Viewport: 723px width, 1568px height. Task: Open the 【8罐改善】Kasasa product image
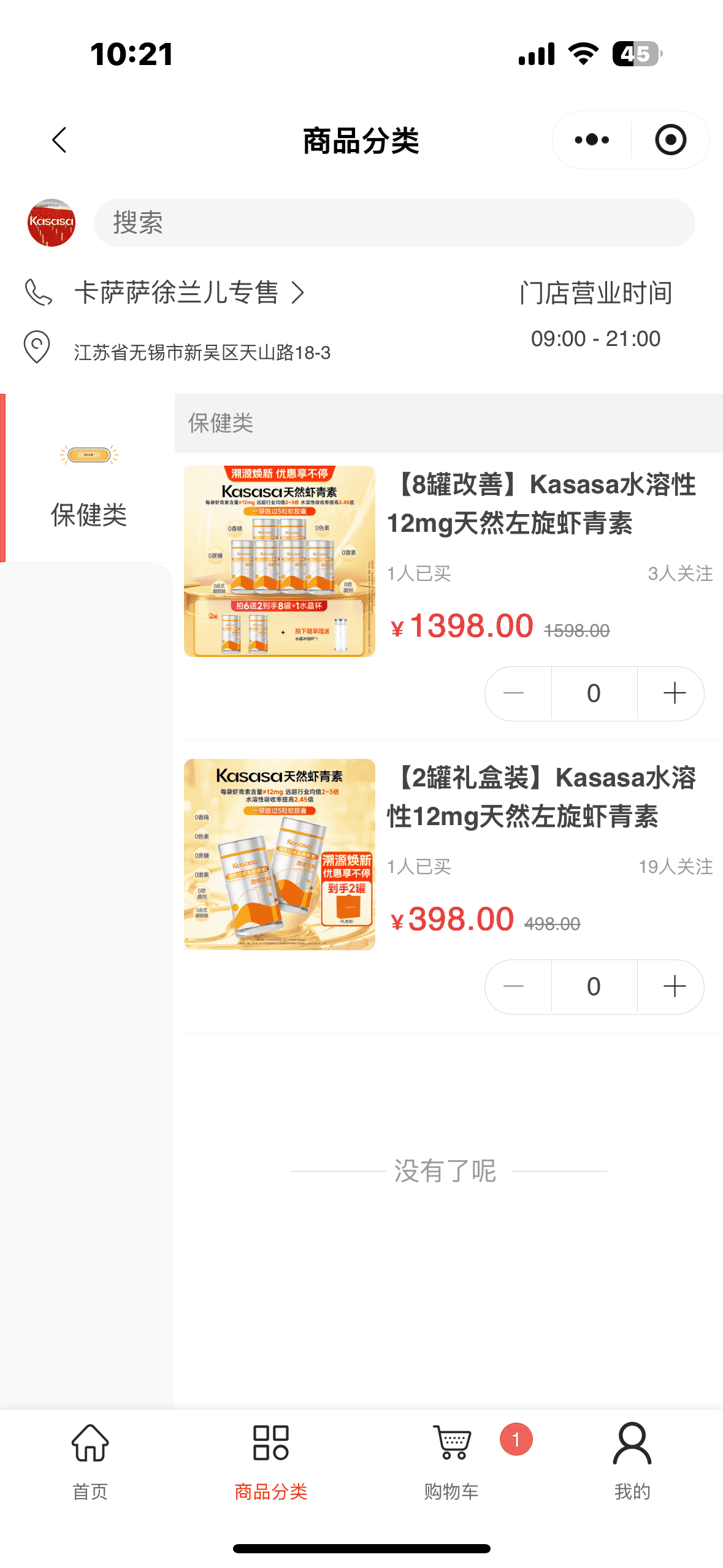(x=280, y=561)
